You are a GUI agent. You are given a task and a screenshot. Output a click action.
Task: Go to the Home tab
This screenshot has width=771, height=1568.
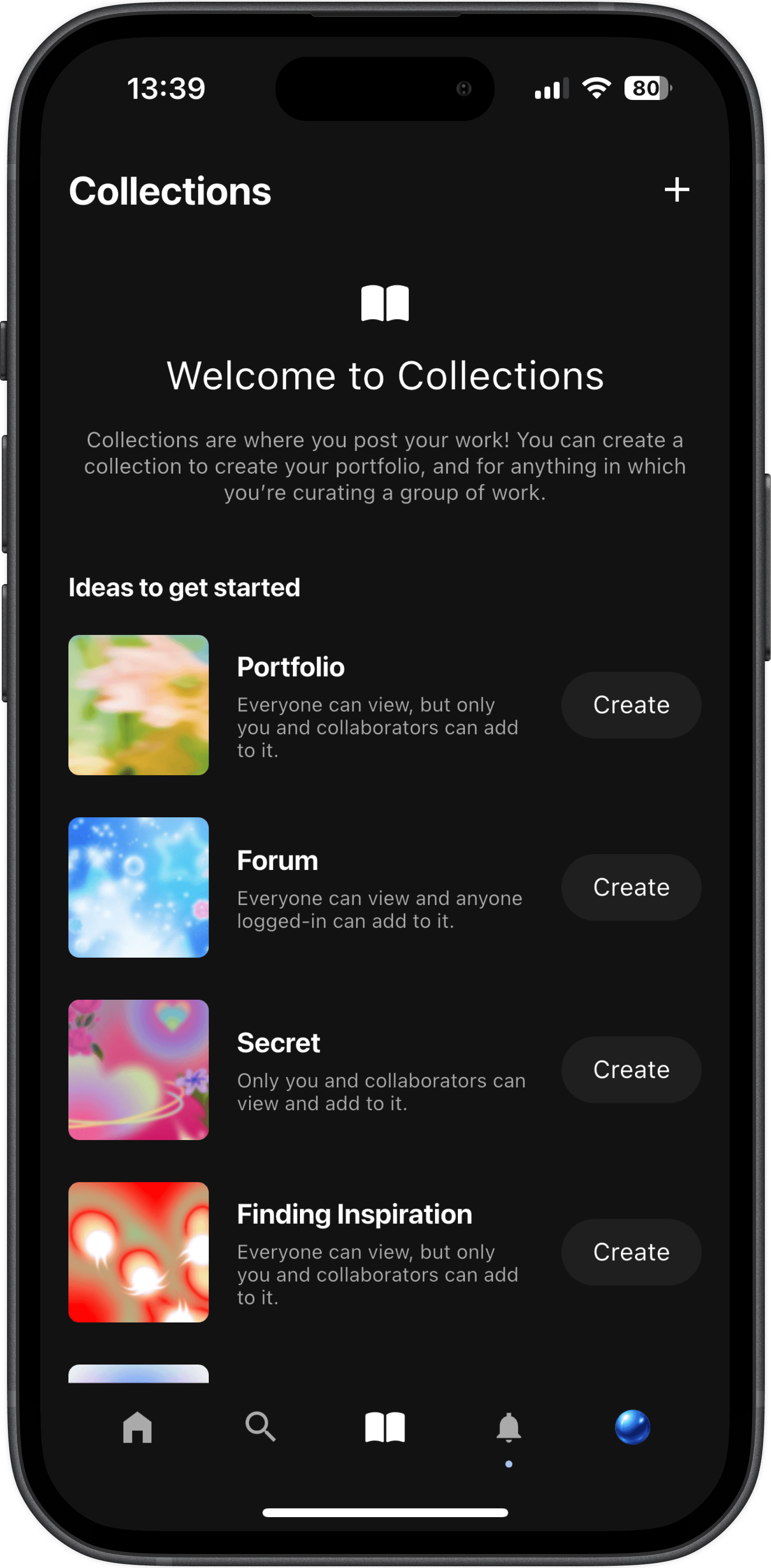tap(137, 1427)
